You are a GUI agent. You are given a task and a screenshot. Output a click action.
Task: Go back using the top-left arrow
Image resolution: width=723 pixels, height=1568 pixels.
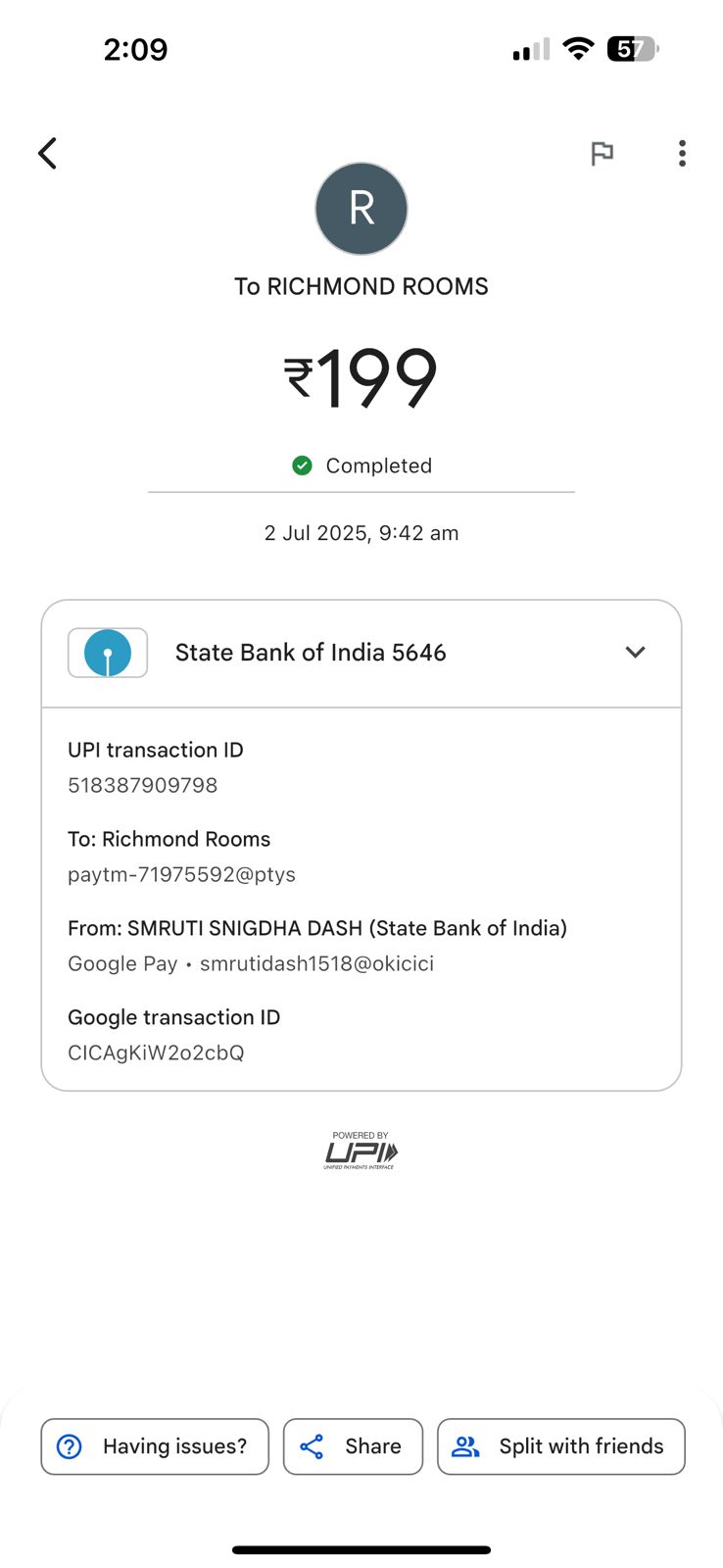pos(48,153)
